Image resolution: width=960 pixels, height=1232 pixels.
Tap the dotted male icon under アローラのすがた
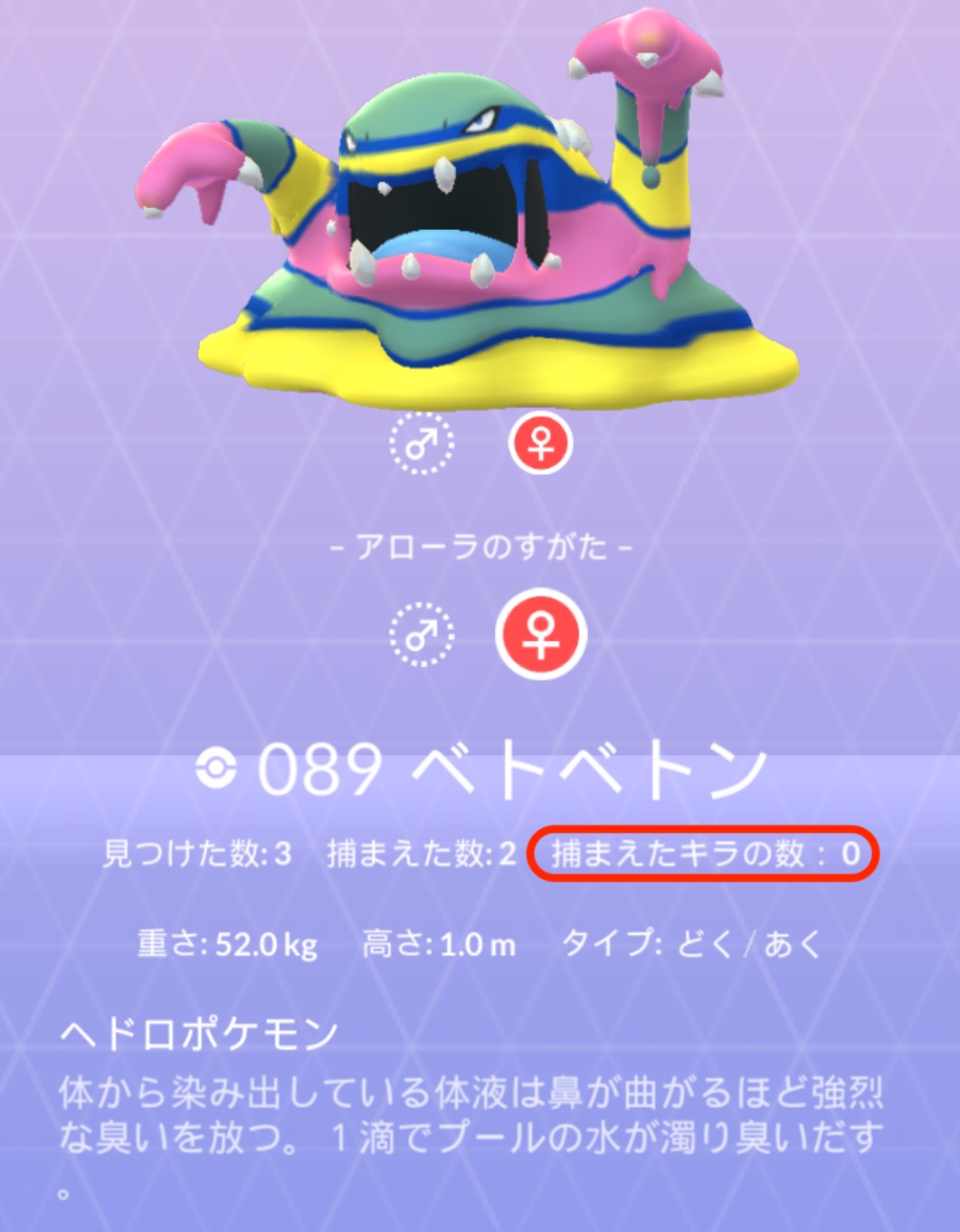[x=422, y=634]
